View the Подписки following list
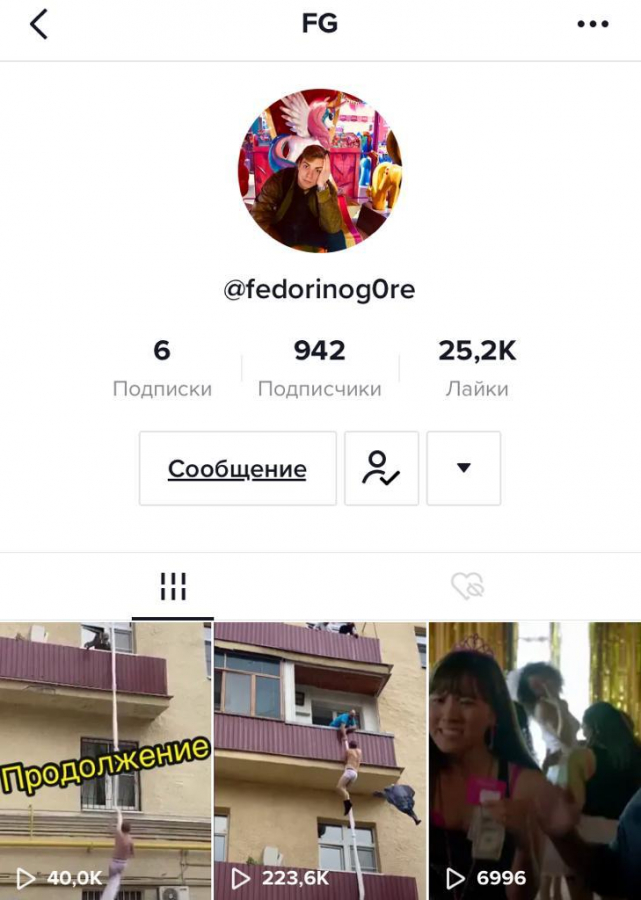Viewport: 641px width, 900px height. click(x=162, y=368)
